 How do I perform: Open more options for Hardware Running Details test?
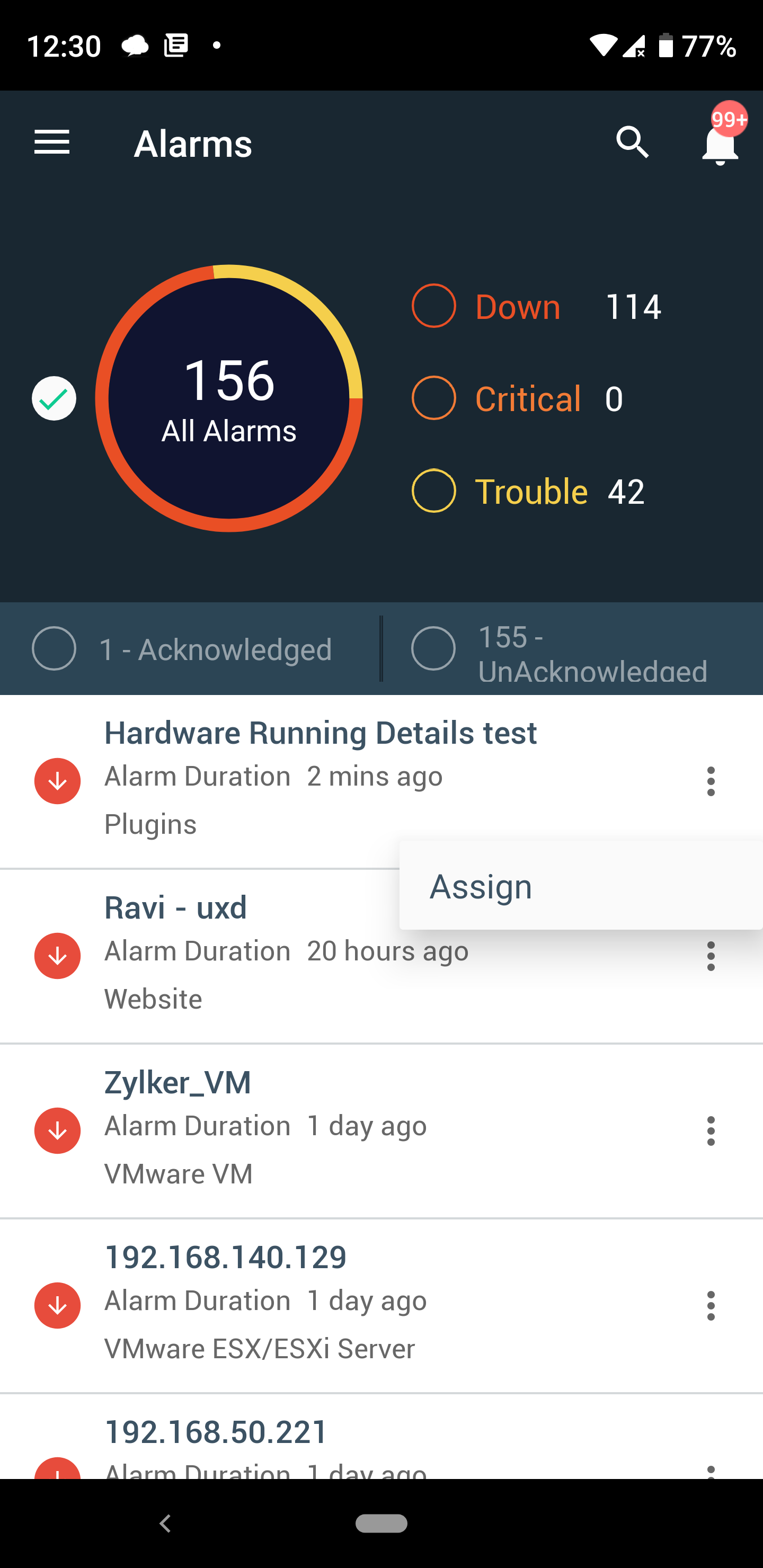pyautogui.click(x=710, y=781)
